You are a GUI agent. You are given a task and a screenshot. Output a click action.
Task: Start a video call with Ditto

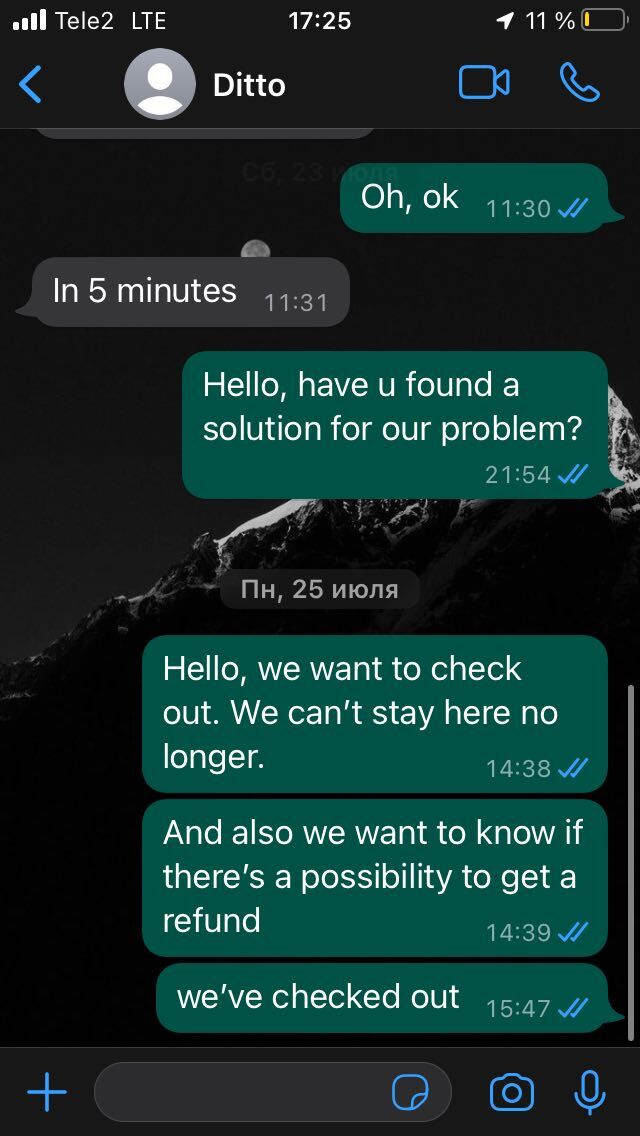tap(484, 83)
